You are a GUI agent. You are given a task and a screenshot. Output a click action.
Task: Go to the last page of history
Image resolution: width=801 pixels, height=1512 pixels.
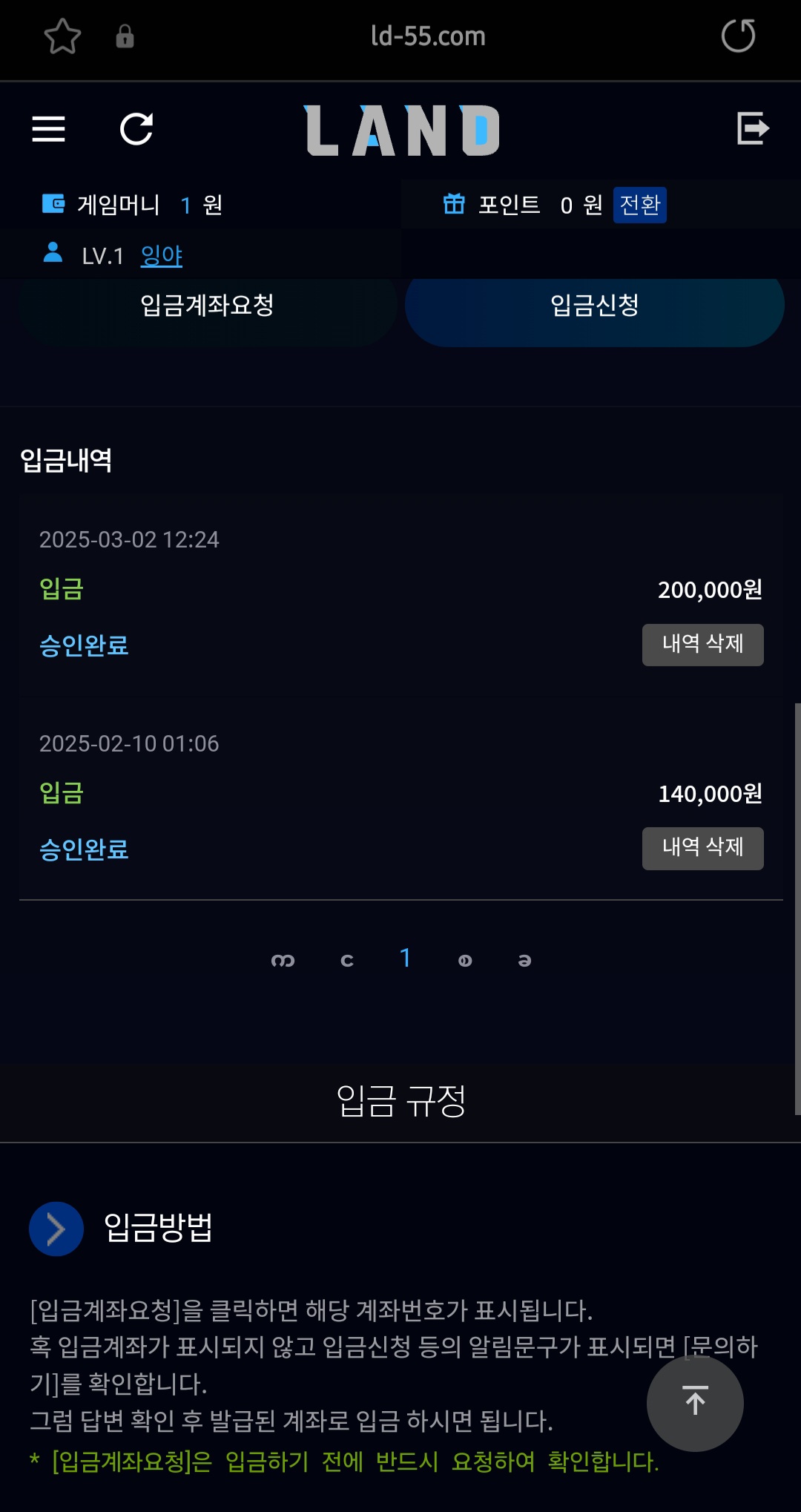(524, 961)
